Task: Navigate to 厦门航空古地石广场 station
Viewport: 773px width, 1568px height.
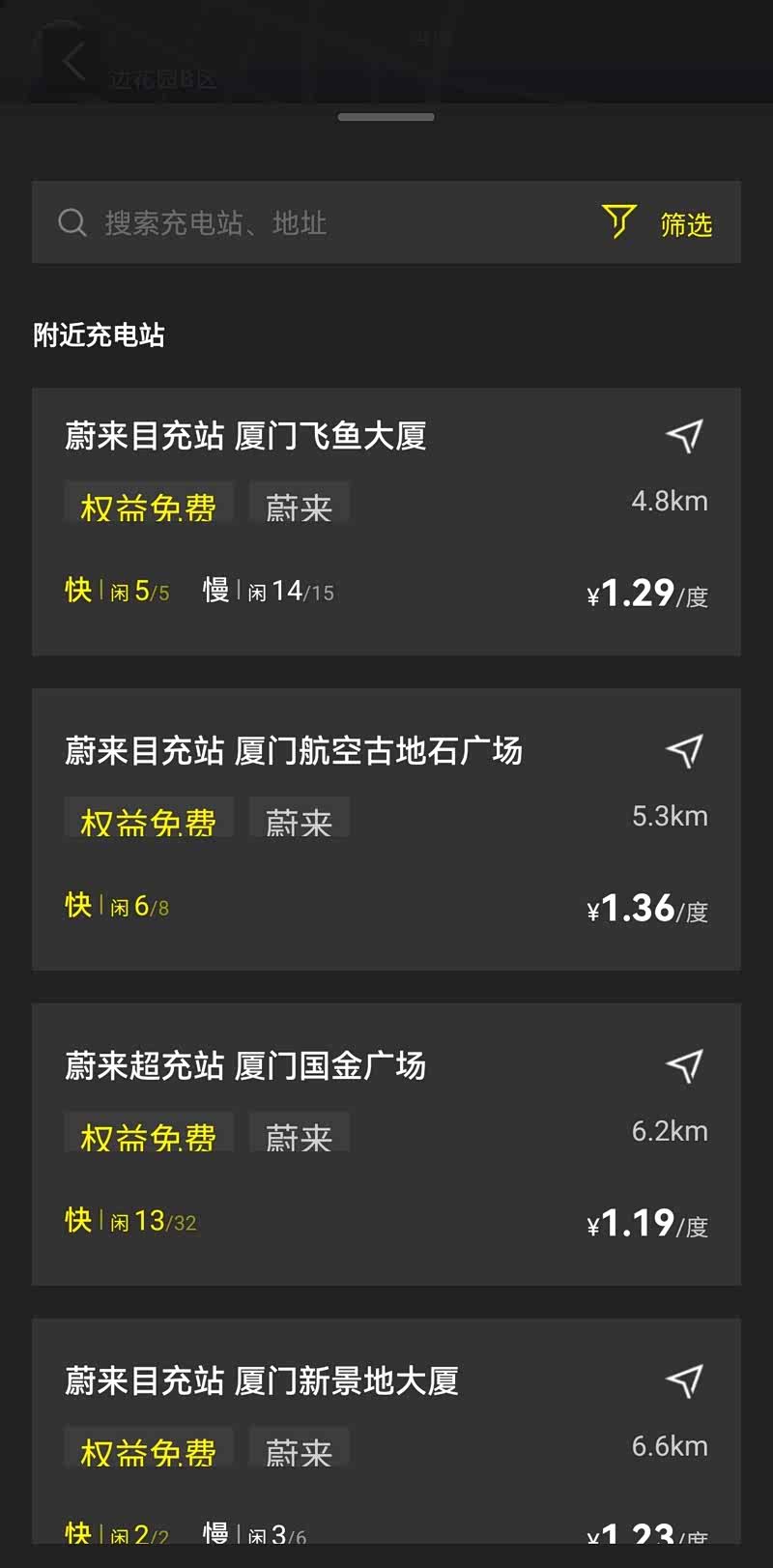Action: 684,751
